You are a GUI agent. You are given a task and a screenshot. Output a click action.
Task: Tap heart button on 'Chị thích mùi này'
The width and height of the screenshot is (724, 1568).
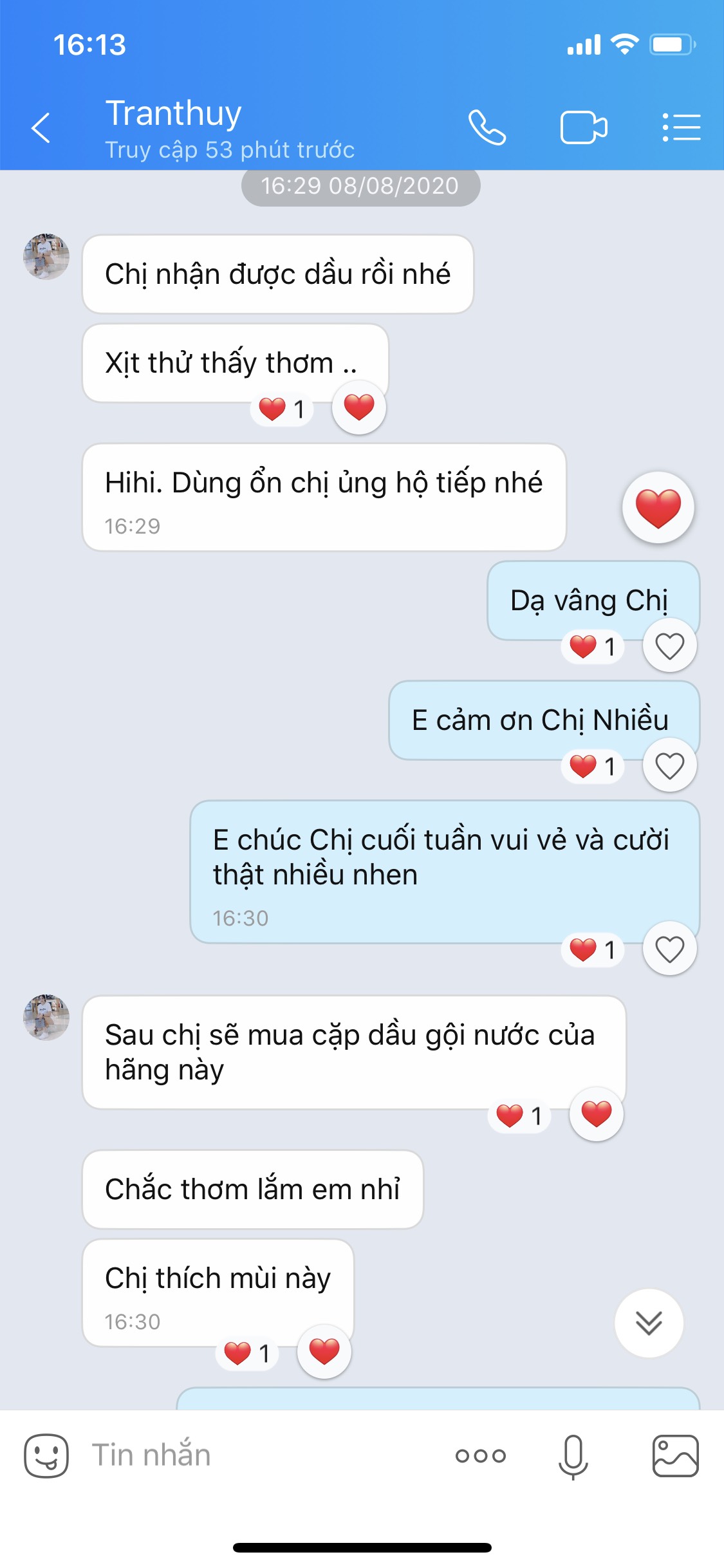(x=324, y=1352)
